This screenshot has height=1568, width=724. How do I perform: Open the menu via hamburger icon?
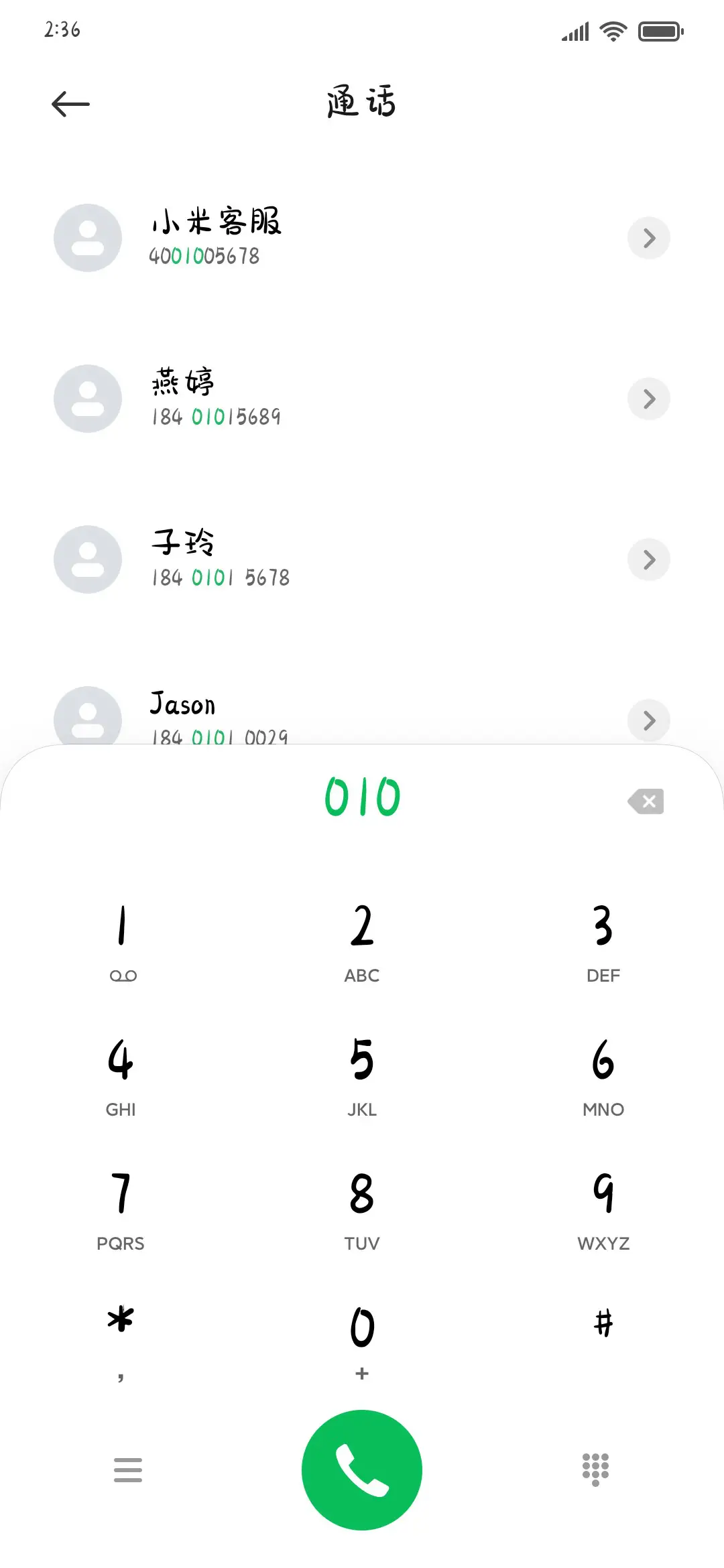click(128, 1469)
